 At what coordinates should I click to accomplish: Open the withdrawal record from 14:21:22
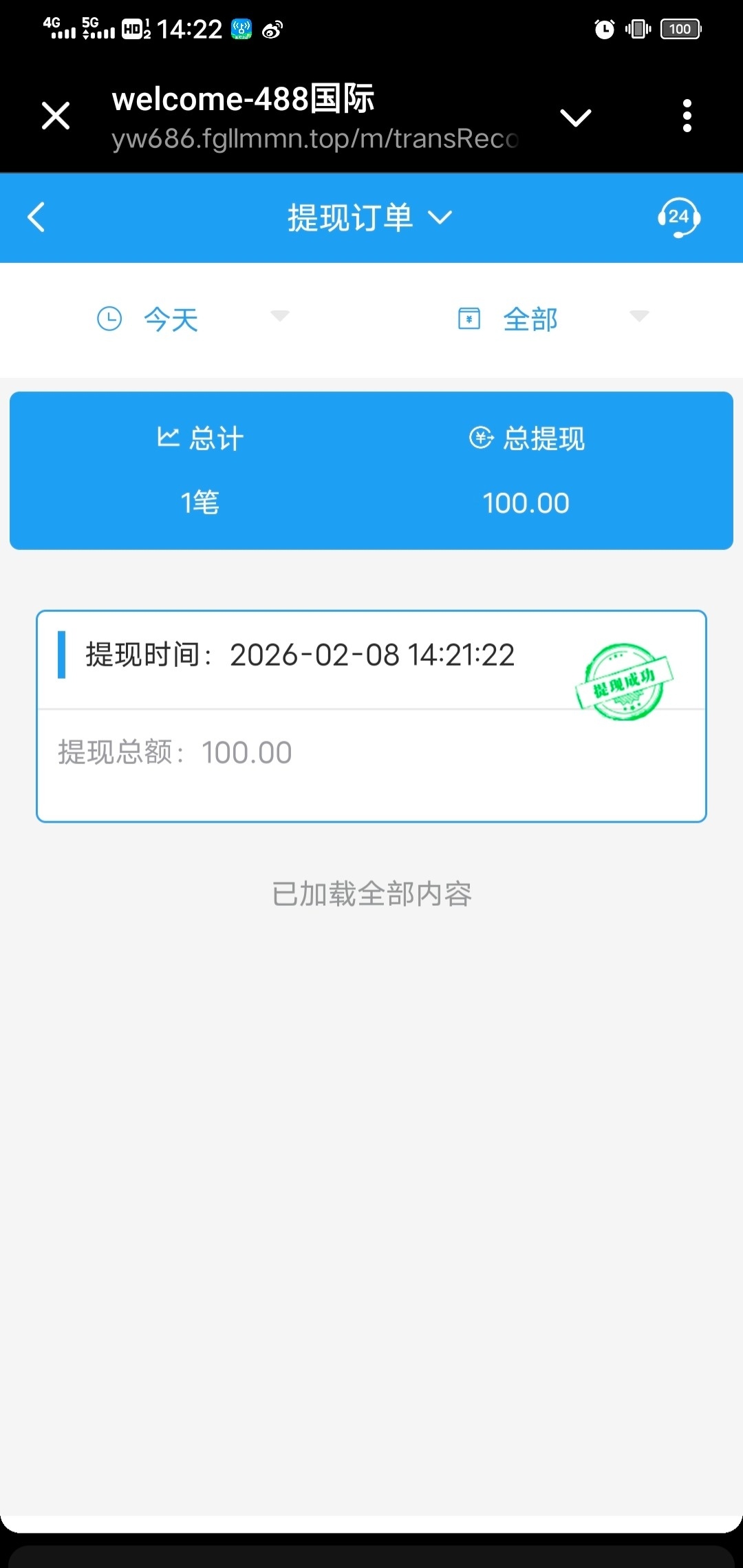(371, 716)
